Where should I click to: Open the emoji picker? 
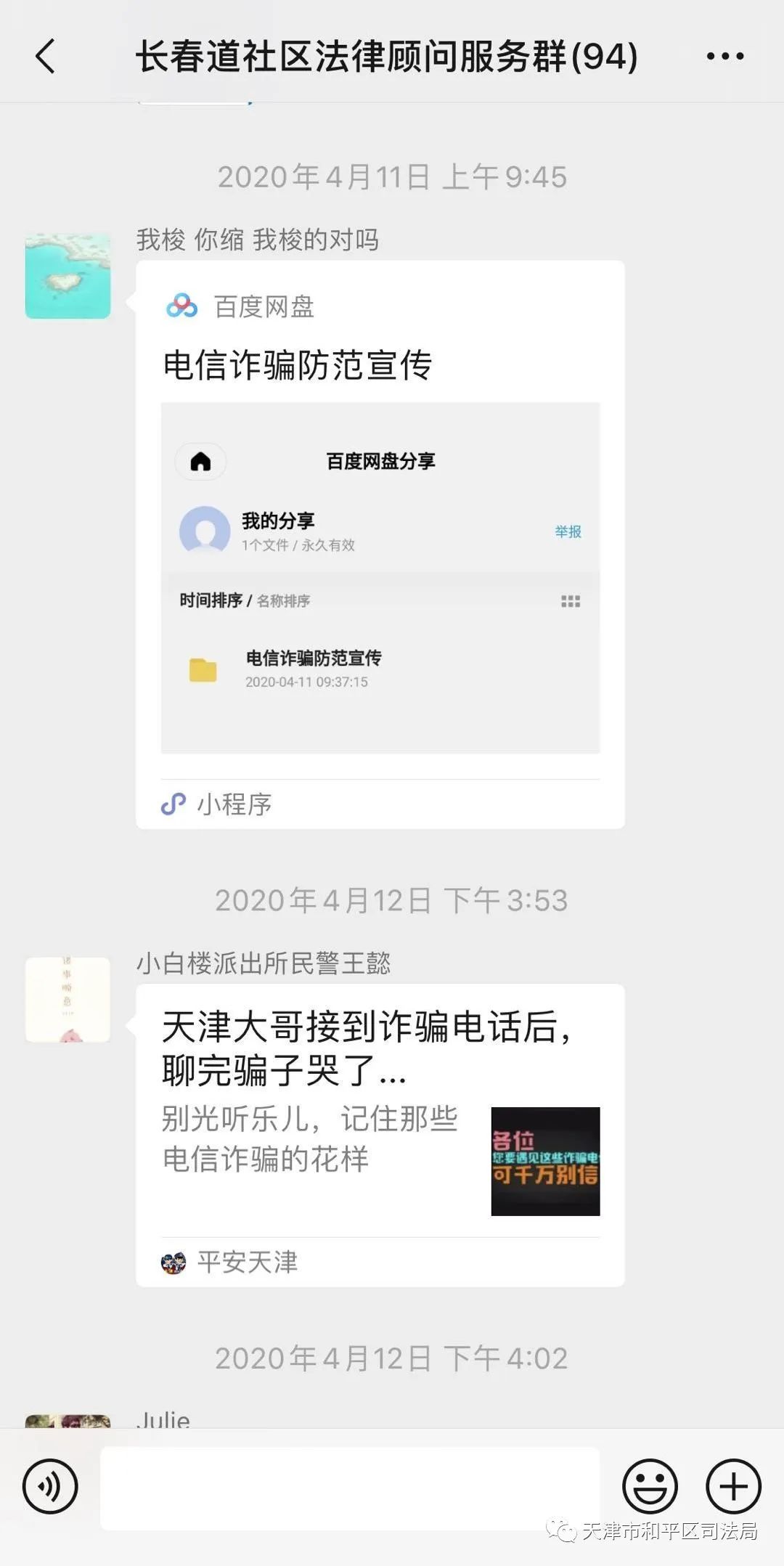coord(650,1486)
